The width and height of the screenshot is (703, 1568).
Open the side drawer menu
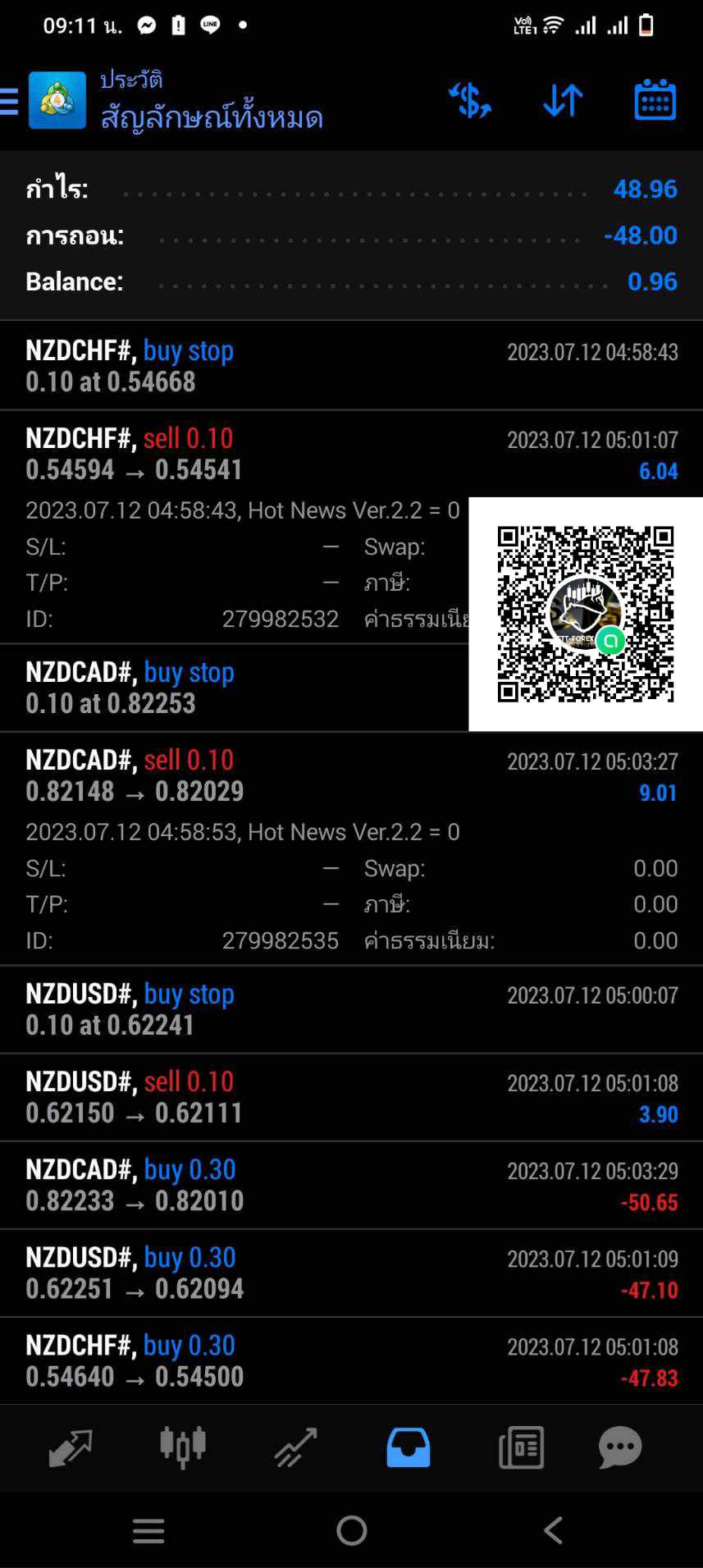(x=9, y=102)
